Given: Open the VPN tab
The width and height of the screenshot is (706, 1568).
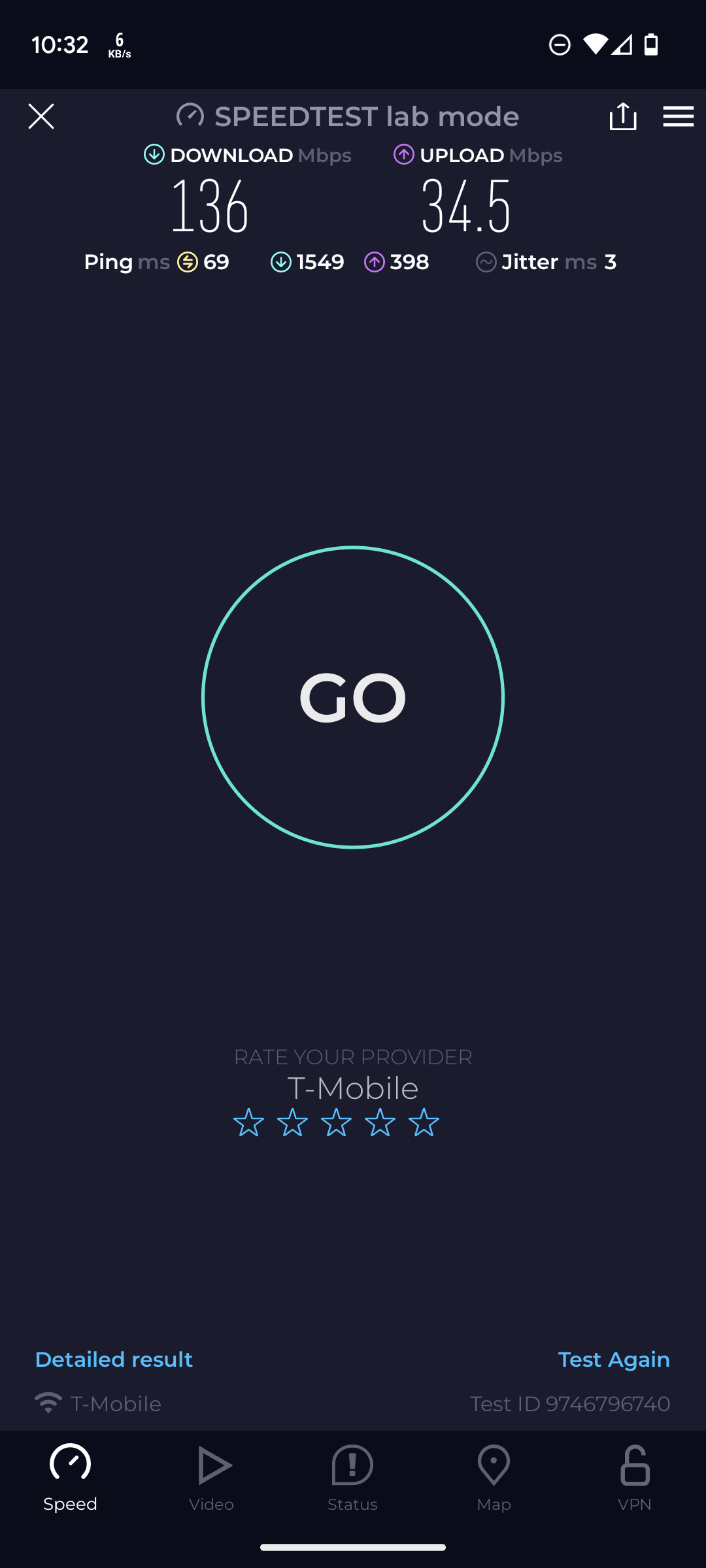Looking at the screenshot, I should [x=634, y=1478].
